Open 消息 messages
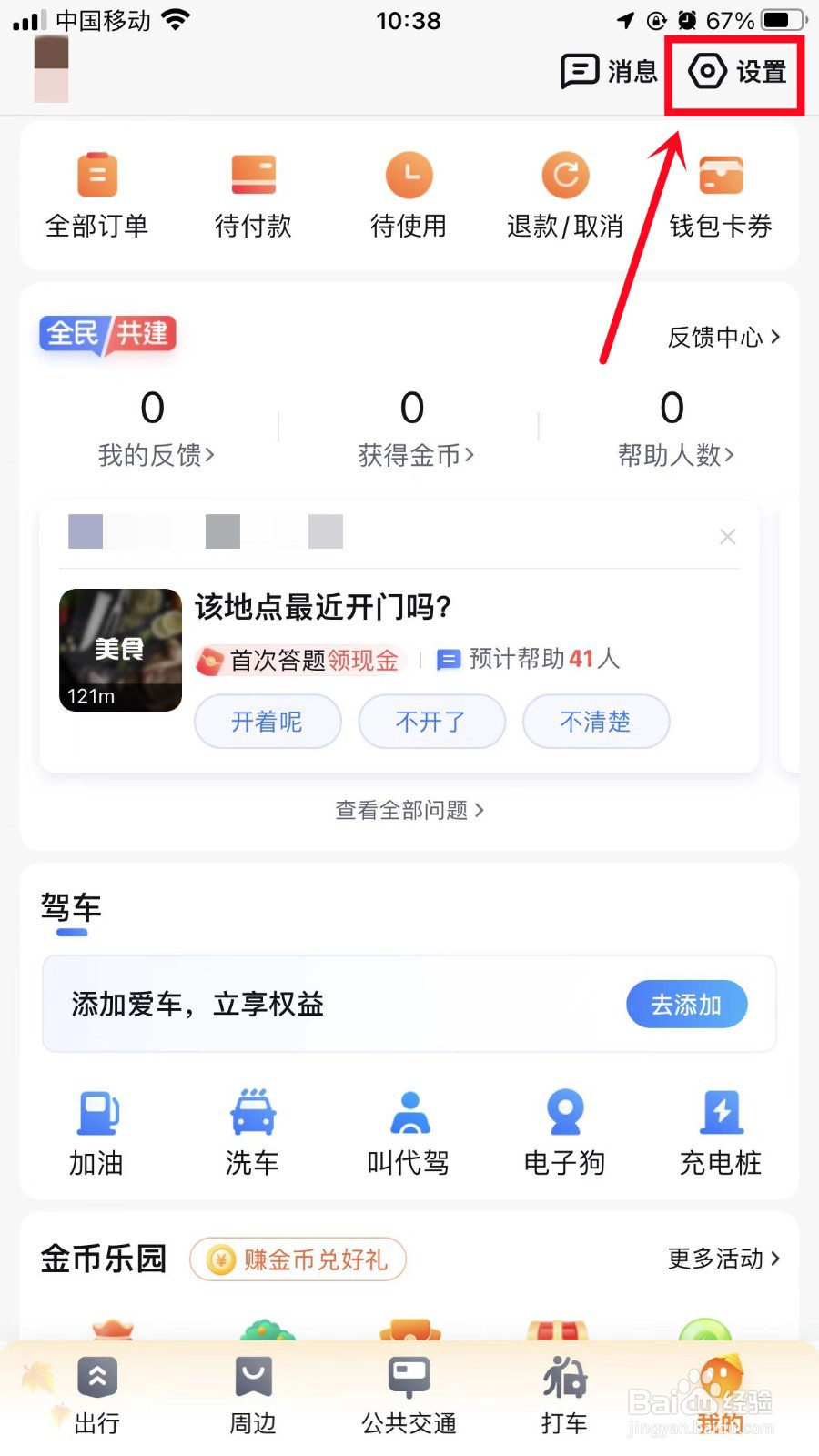Image resolution: width=819 pixels, height=1456 pixels. [x=608, y=71]
